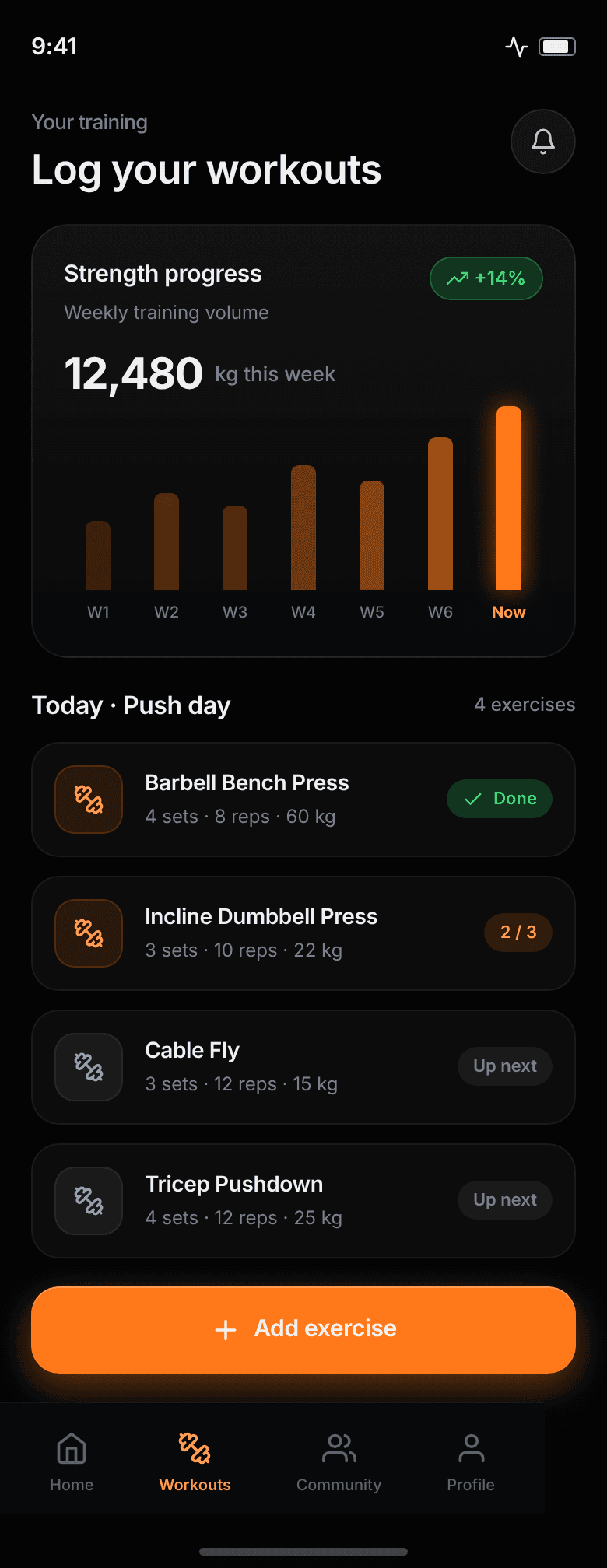Open the Cable Fly exercise
Image resolution: width=607 pixels, height=1568 pixels.
303,1067
